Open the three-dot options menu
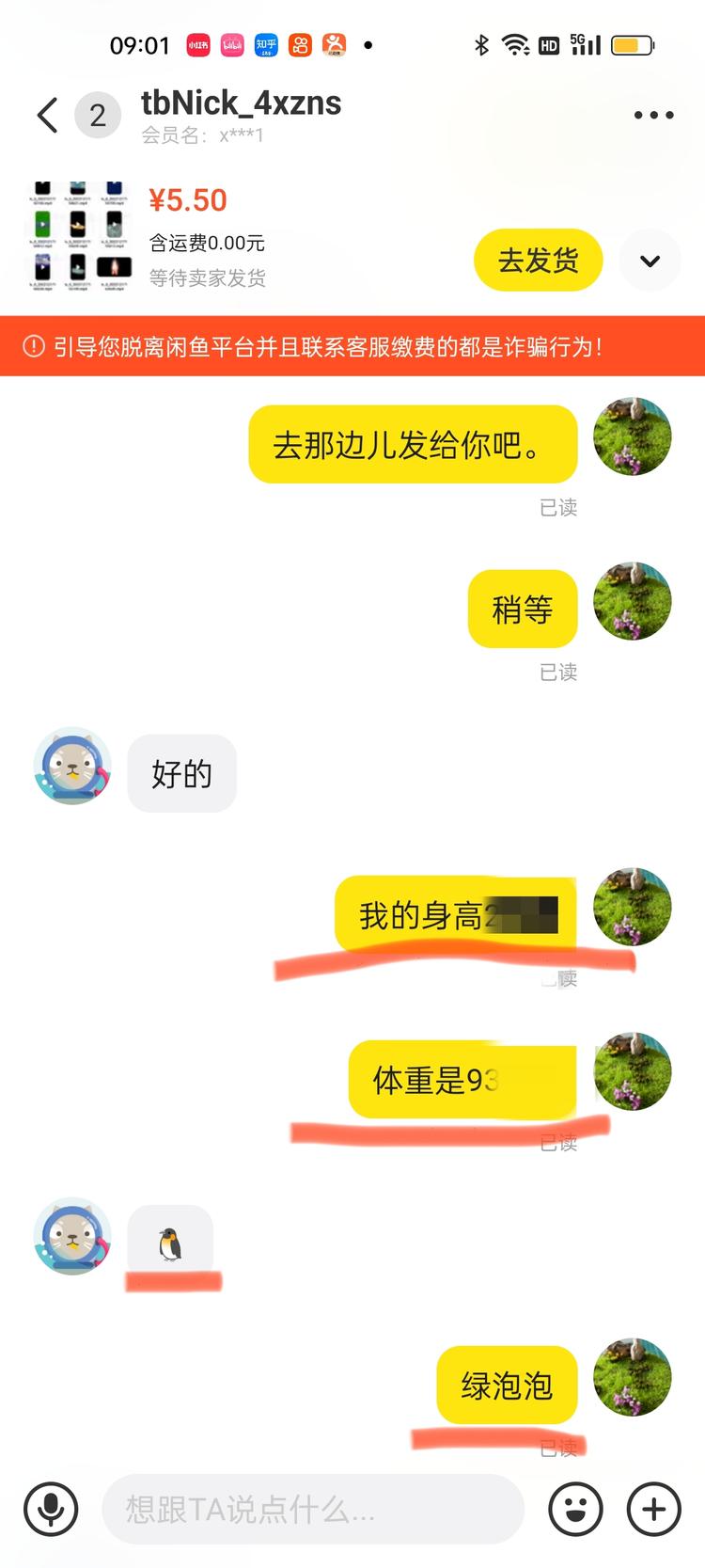 (652, 114)
